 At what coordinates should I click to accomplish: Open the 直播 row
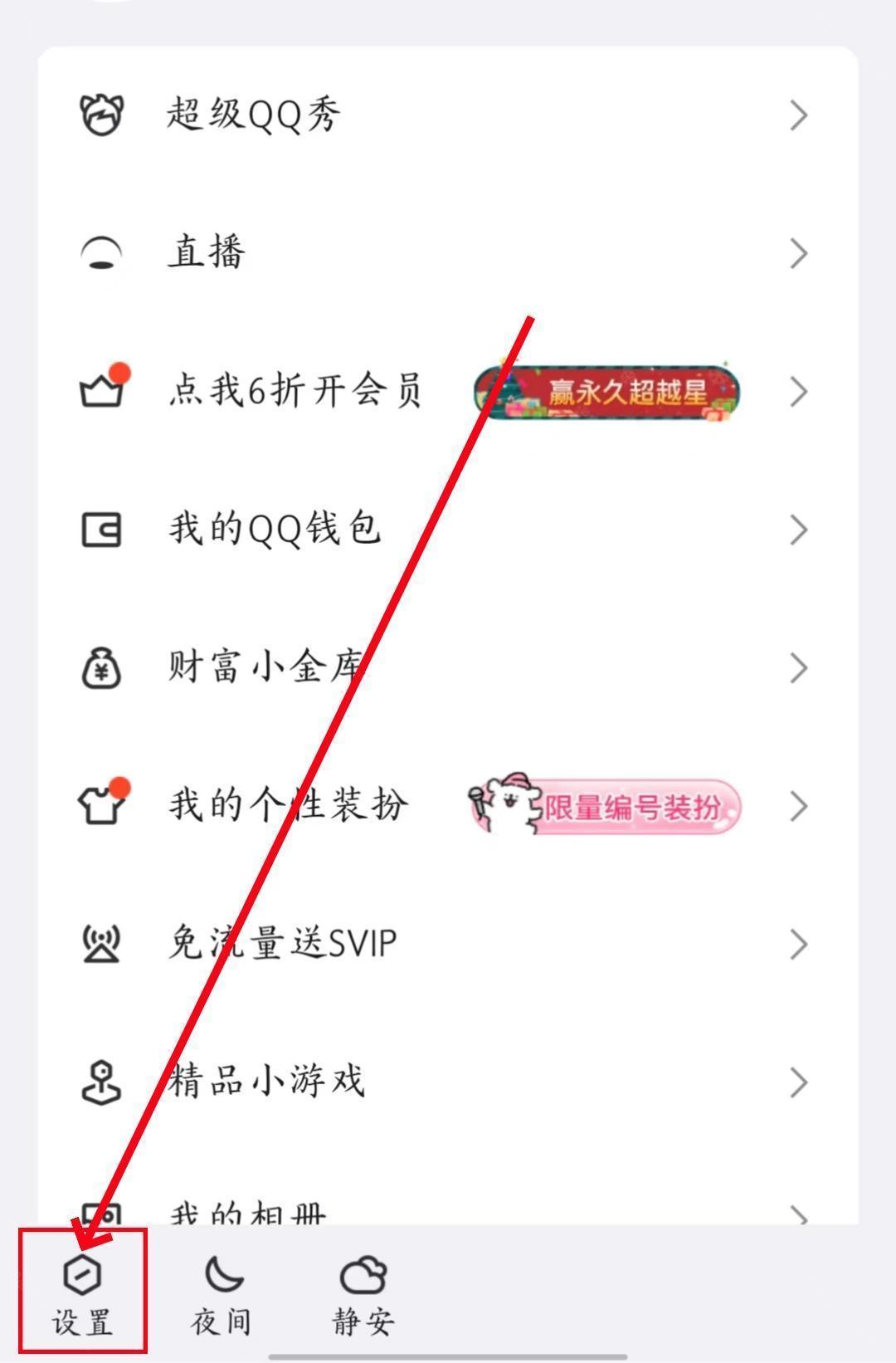pos(207,252)
